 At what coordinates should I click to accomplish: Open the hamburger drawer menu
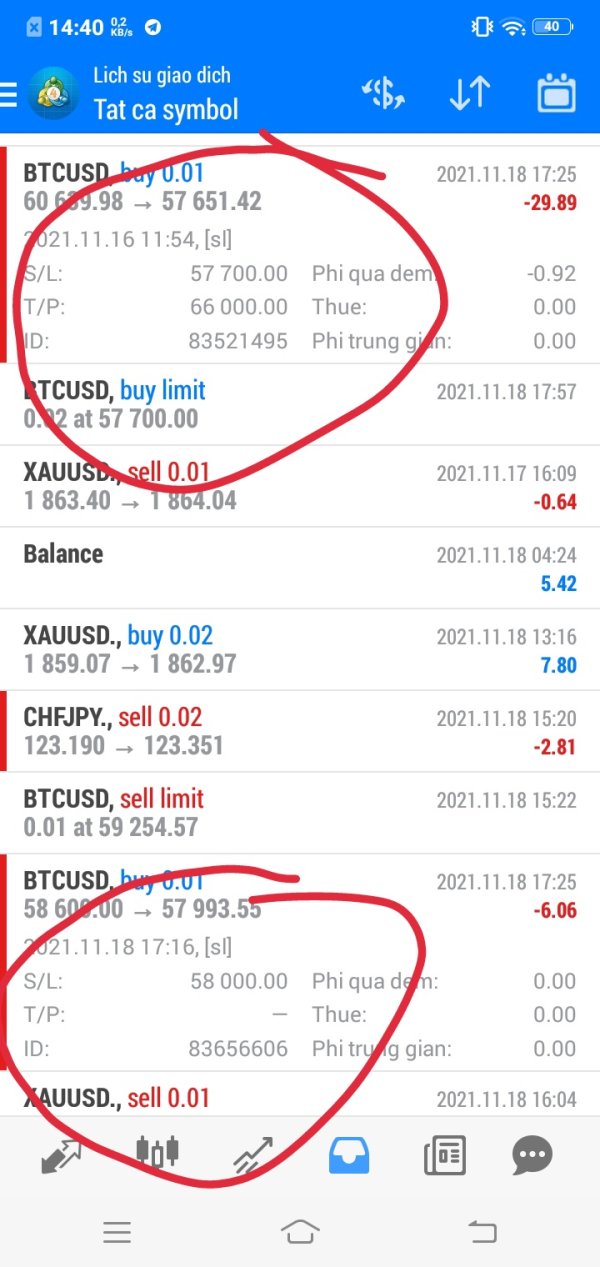(x=9, y=95)
